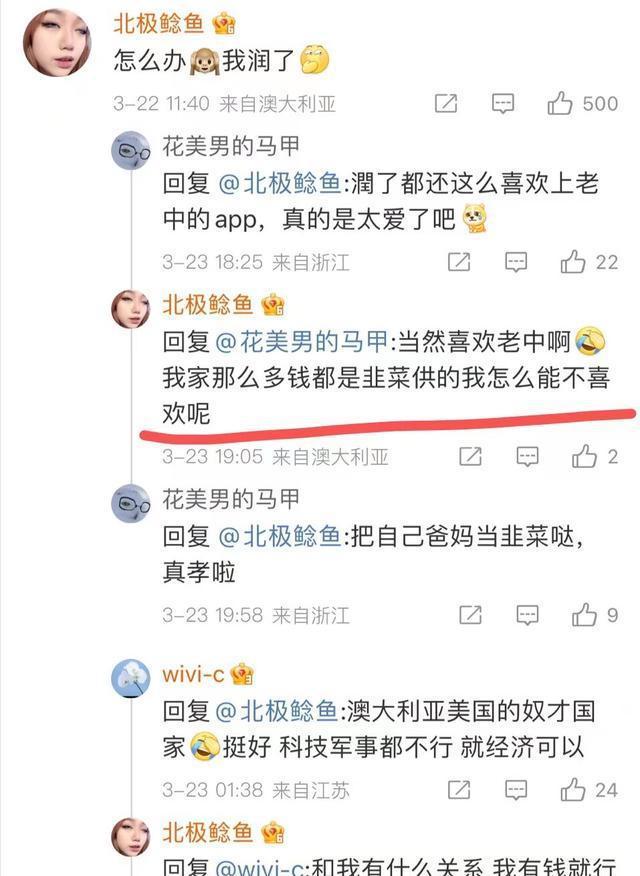The image size is (640, 876).
Task: Reply to wivi-c's 3-23 01:38 comment
Action: (515, 790)
